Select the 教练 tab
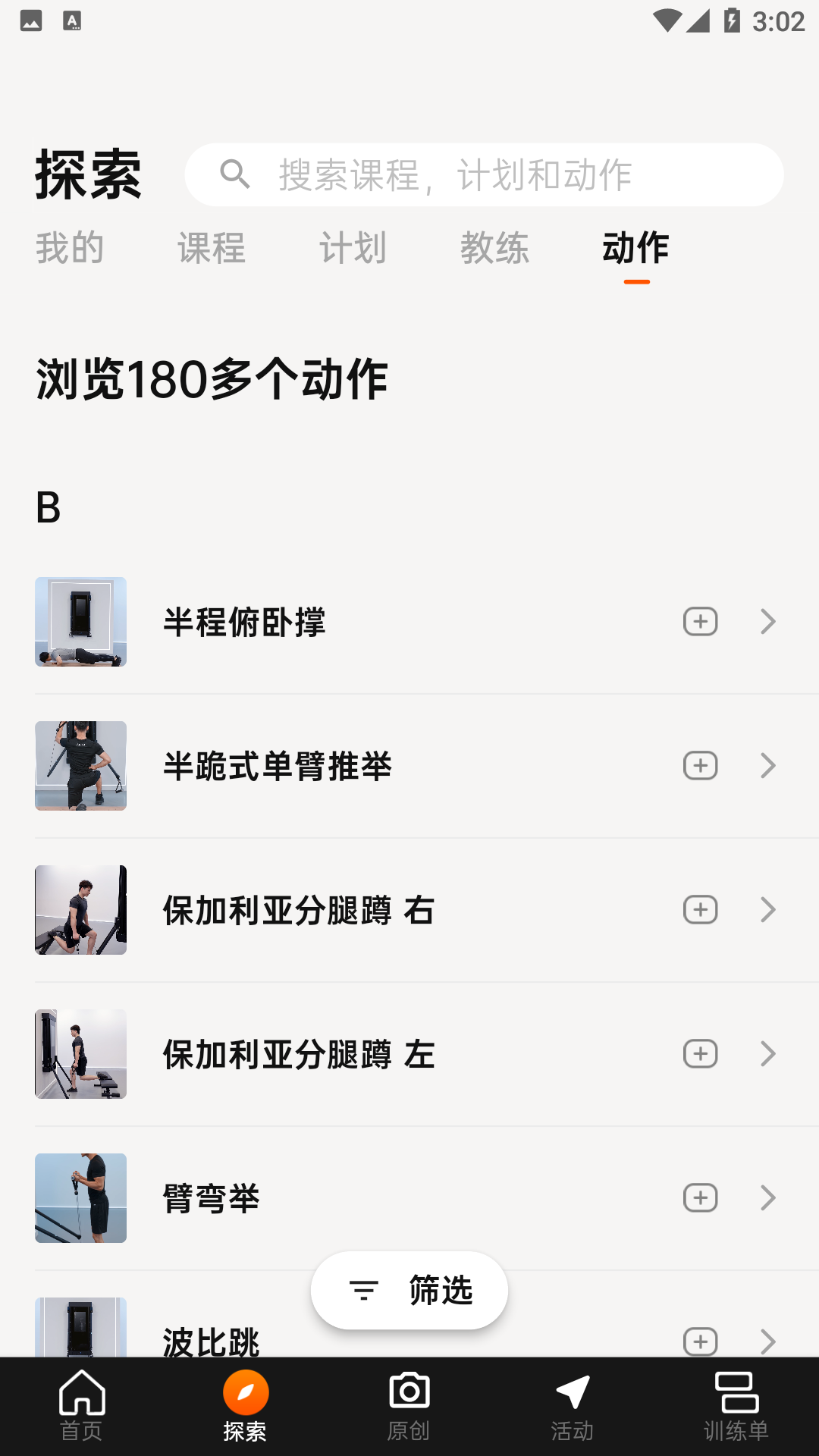 [x=494, y=248]
